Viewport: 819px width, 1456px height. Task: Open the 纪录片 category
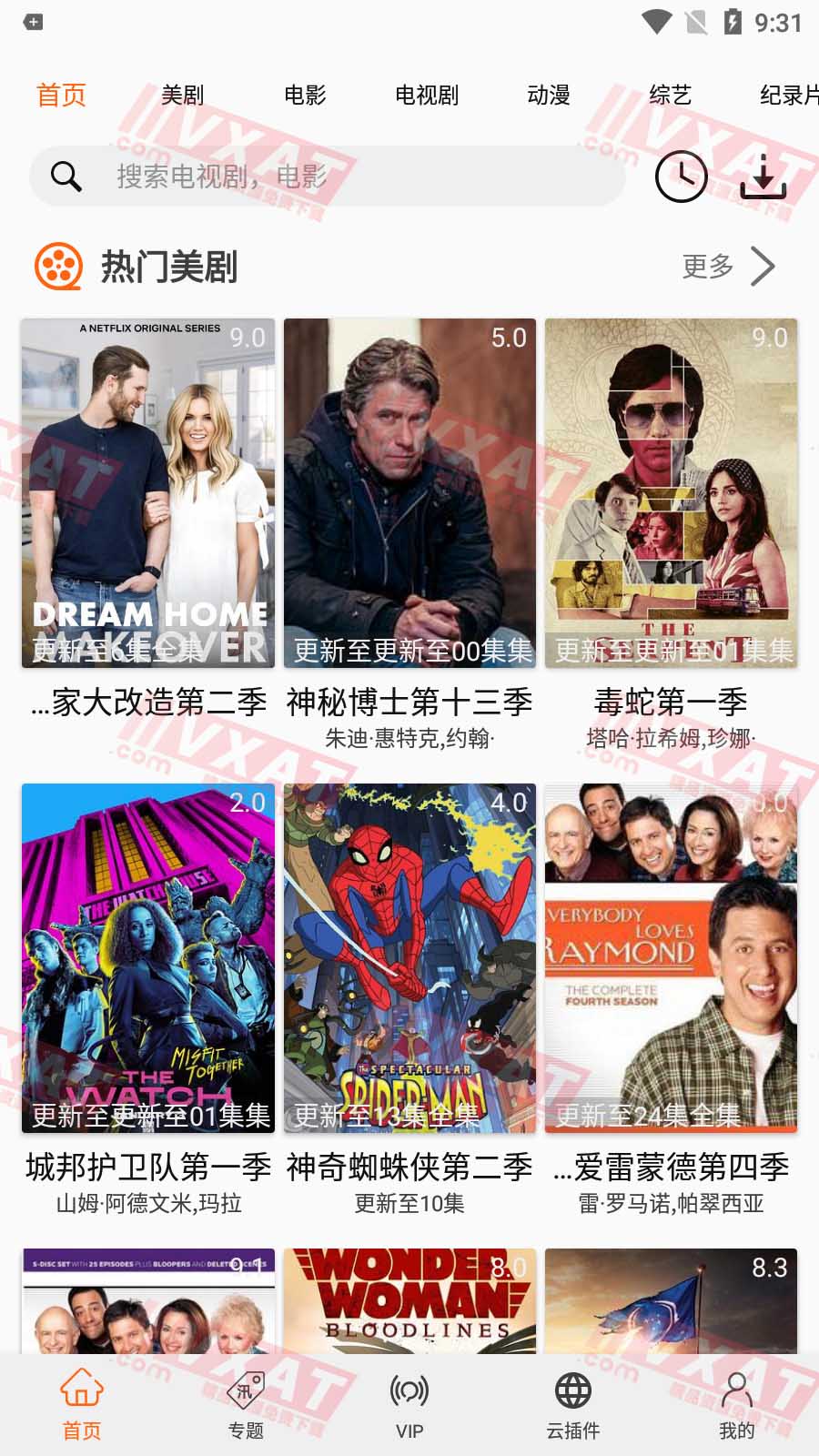[x=790, y=95]
